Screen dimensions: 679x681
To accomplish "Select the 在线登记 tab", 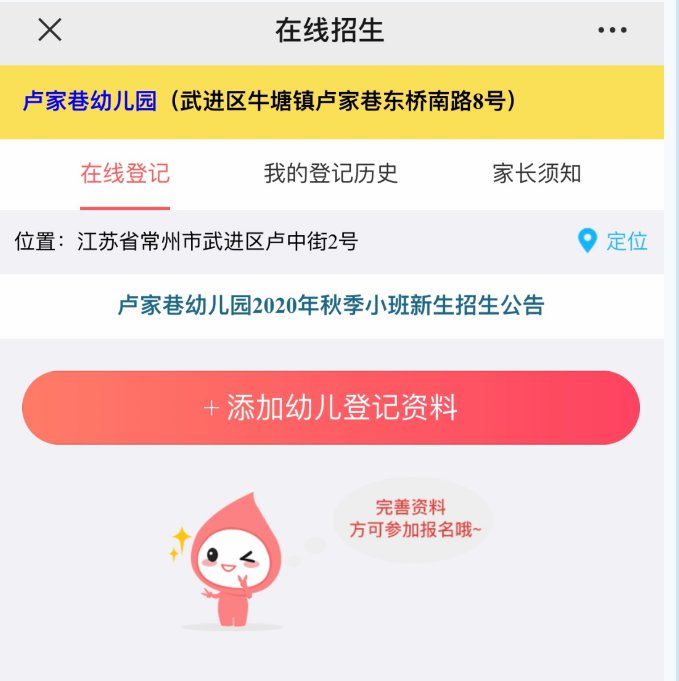I will click(125, 174).
